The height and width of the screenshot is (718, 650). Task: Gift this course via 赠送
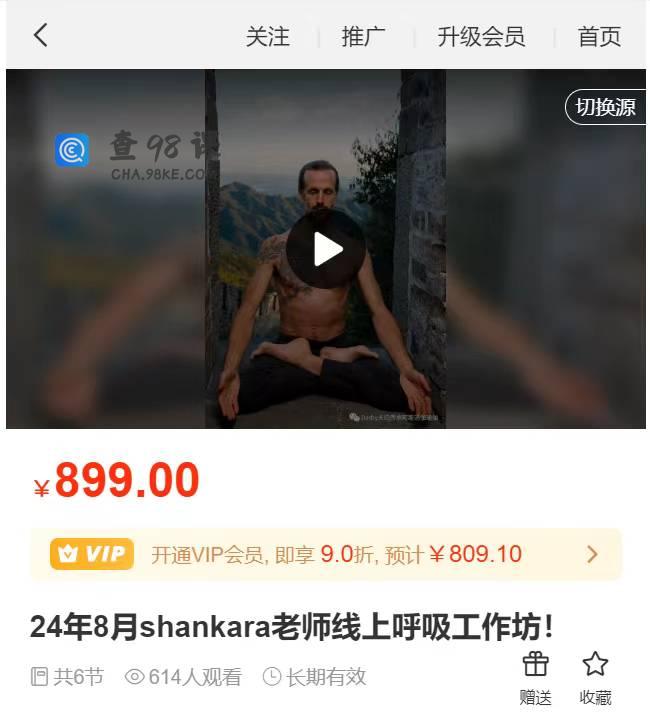click(x=536, y=677)
